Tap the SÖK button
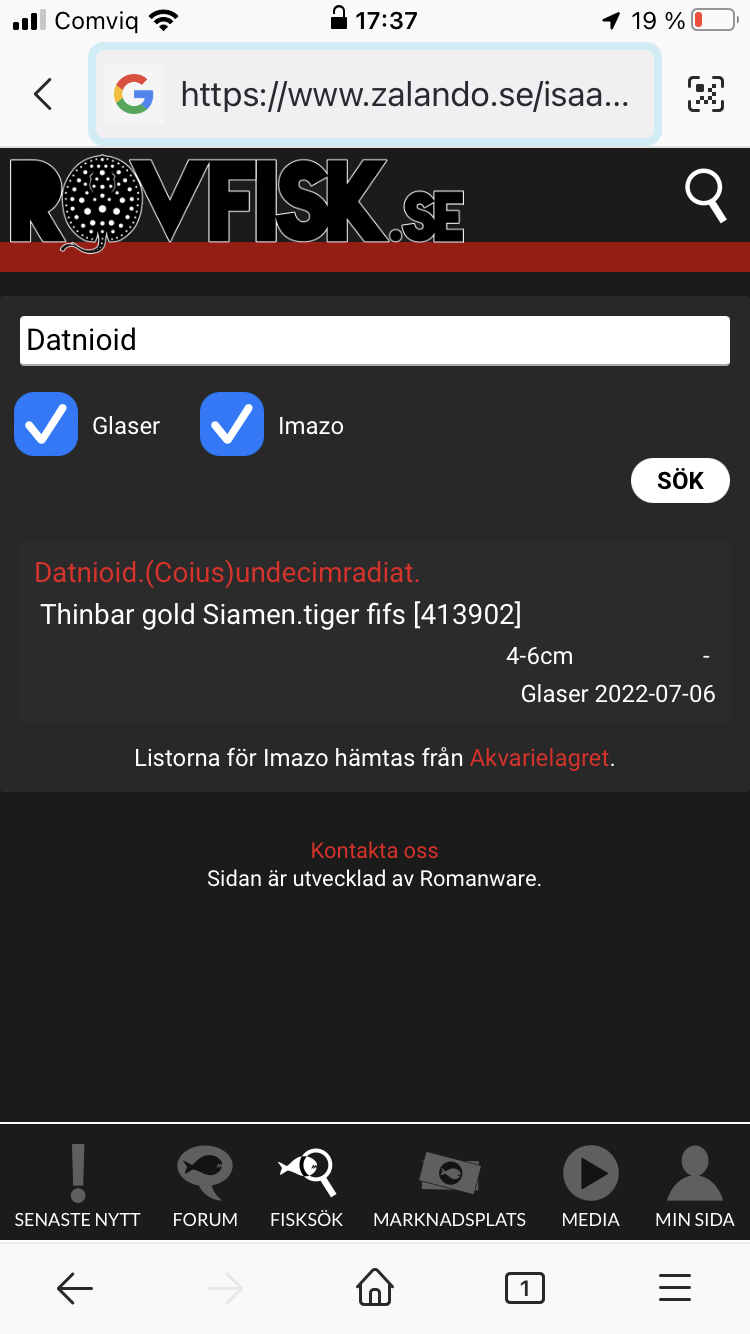 (x=680, y=481)
